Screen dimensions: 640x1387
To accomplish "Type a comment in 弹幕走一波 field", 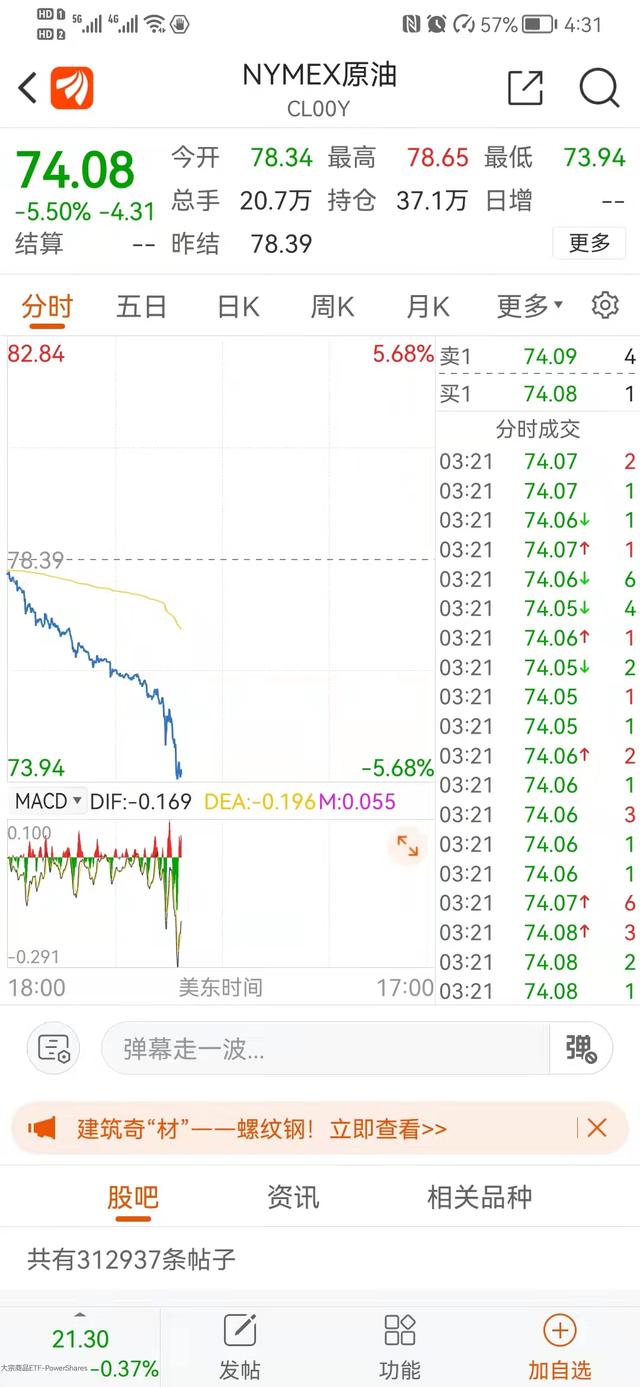I will pyautogui.click(x=326, y=1048).
